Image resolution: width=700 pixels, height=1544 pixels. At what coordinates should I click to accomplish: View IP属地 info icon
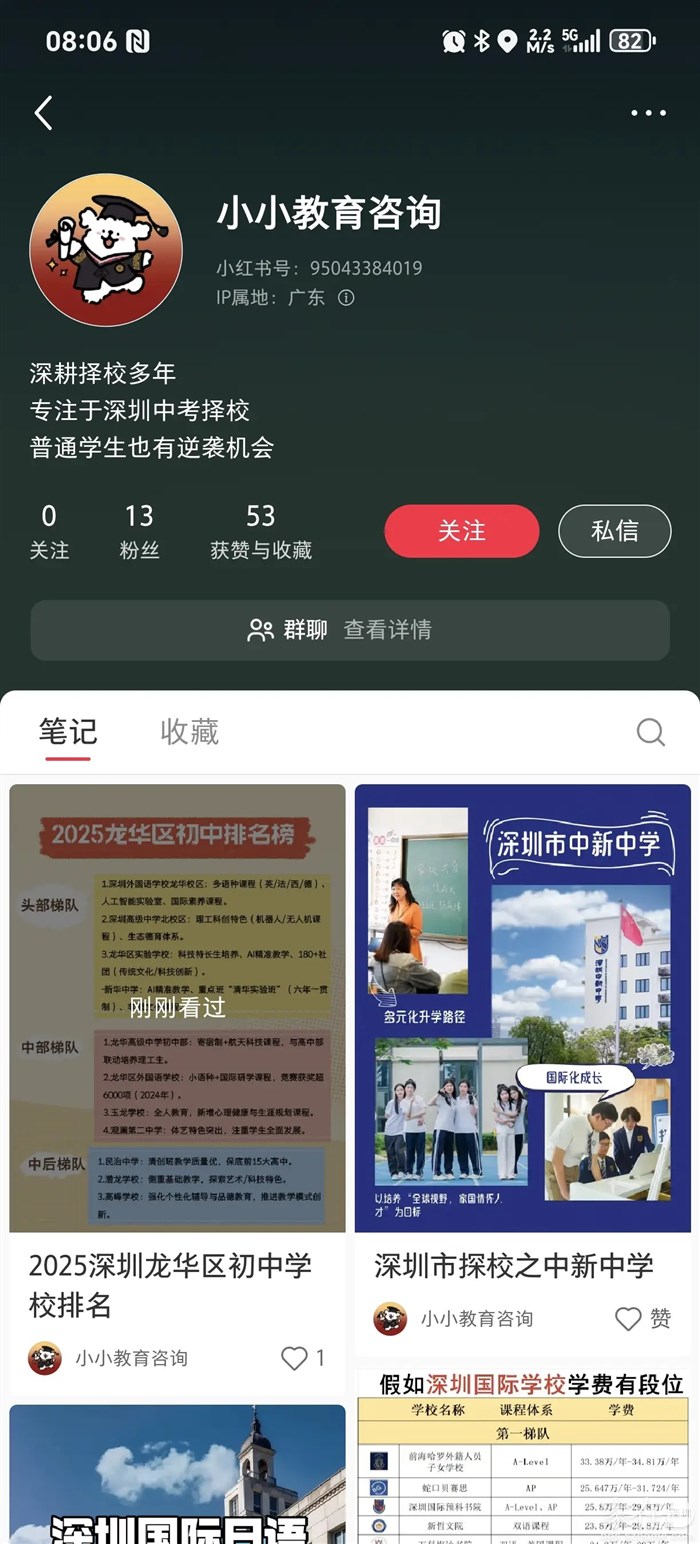[x=346, y=297]
